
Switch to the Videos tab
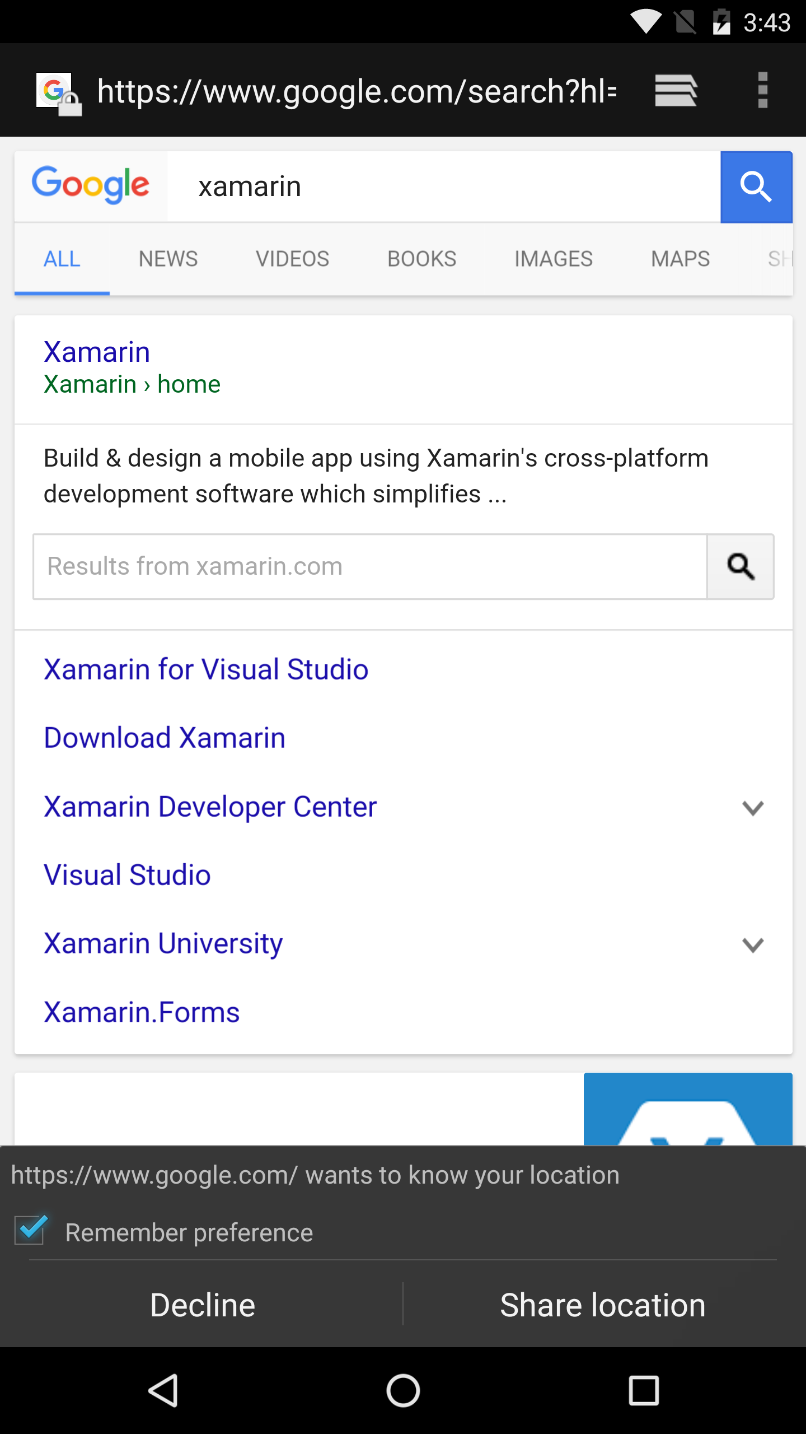tap(292, 259)
